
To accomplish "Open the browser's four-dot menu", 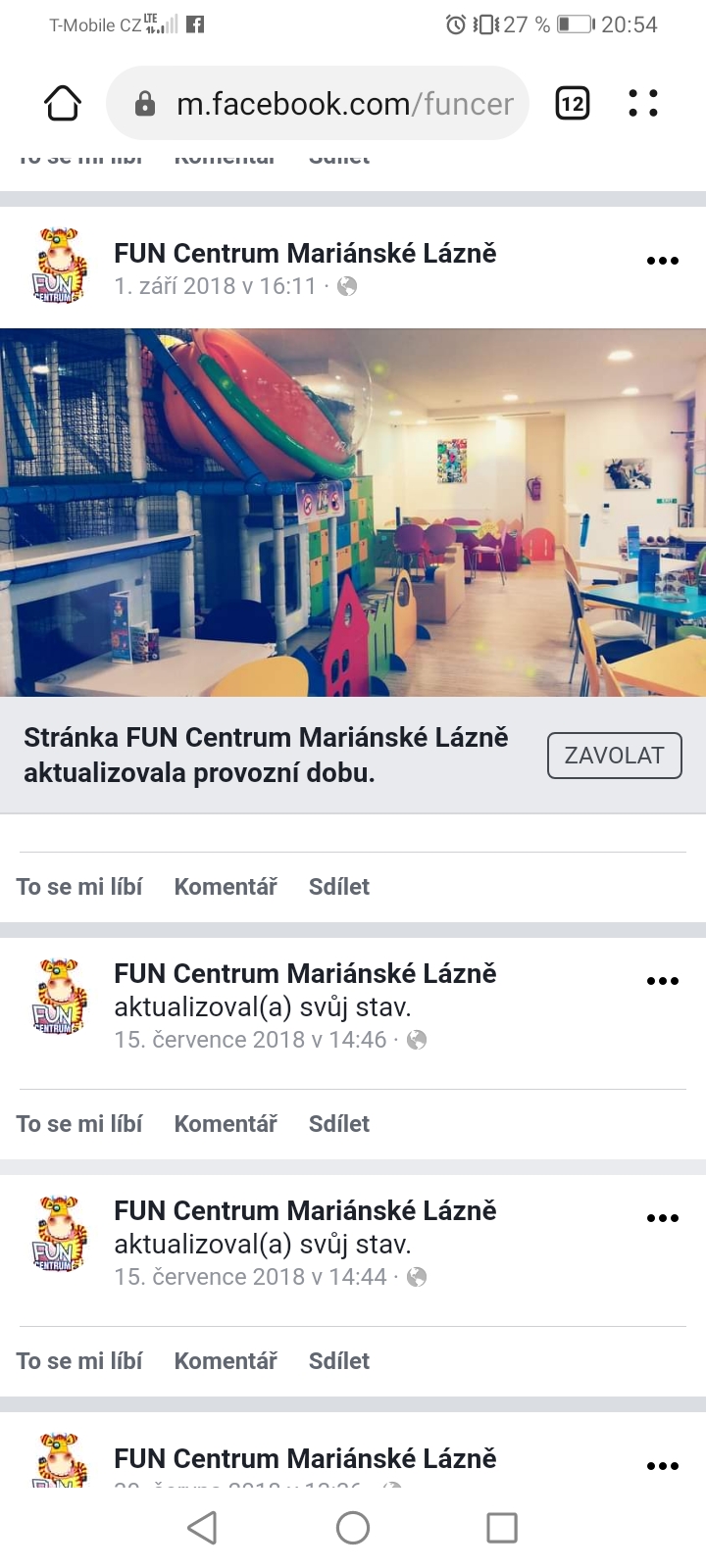I will tap(643, 103).
